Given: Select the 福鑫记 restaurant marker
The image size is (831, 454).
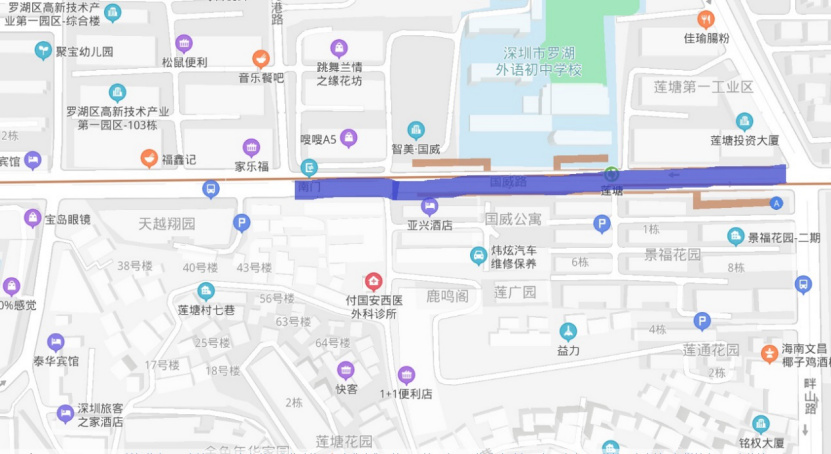Looking at the screenshot, I should click(x=149, y=157).
